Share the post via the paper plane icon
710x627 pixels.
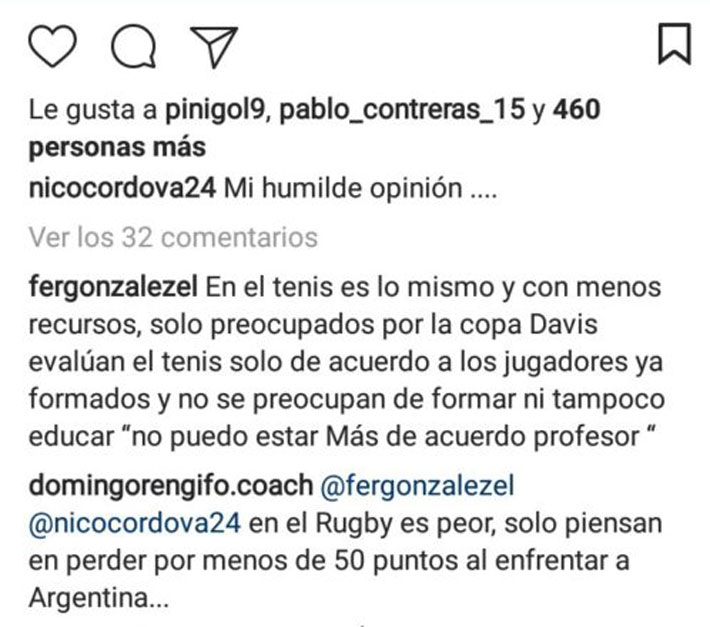coord(212,46)
